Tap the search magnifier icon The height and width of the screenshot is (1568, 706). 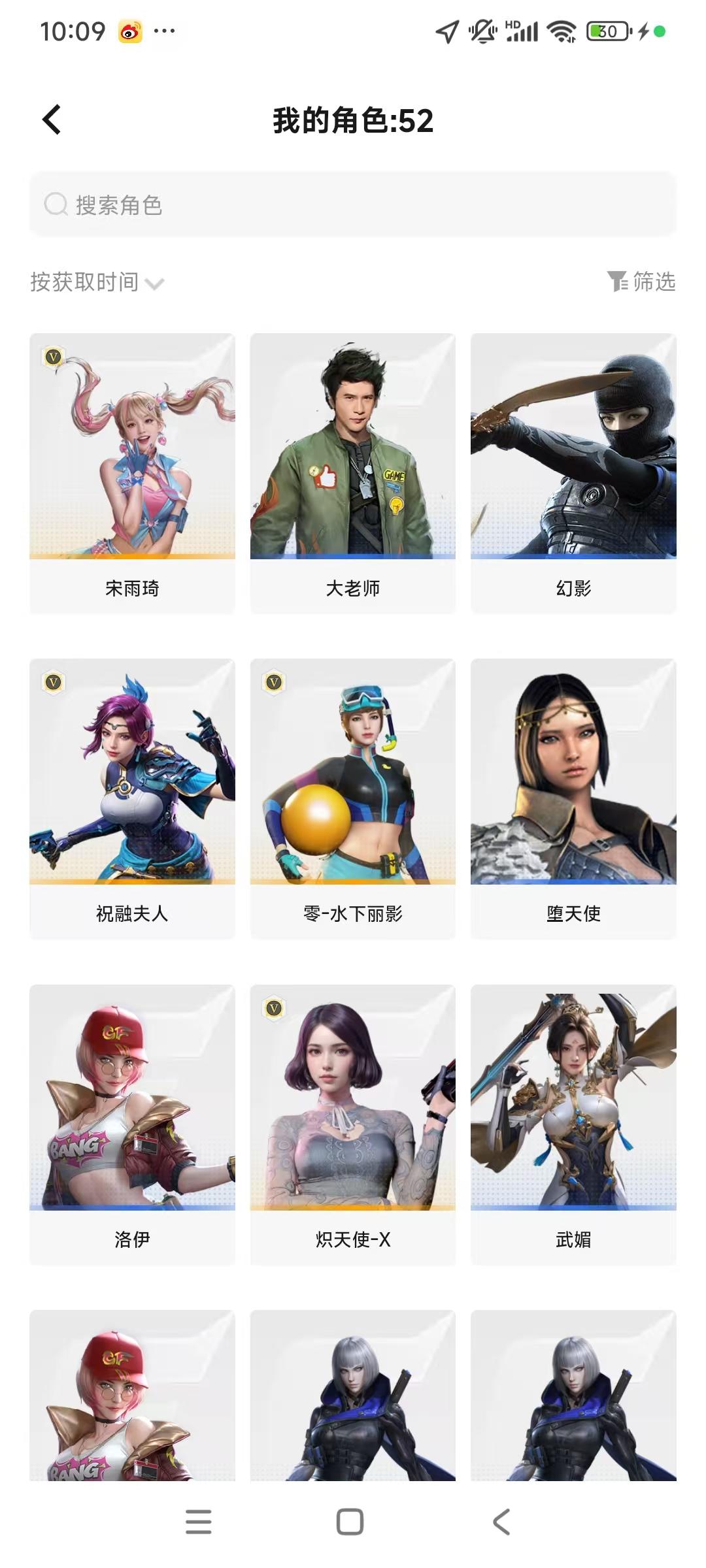(x=56, y=204)
